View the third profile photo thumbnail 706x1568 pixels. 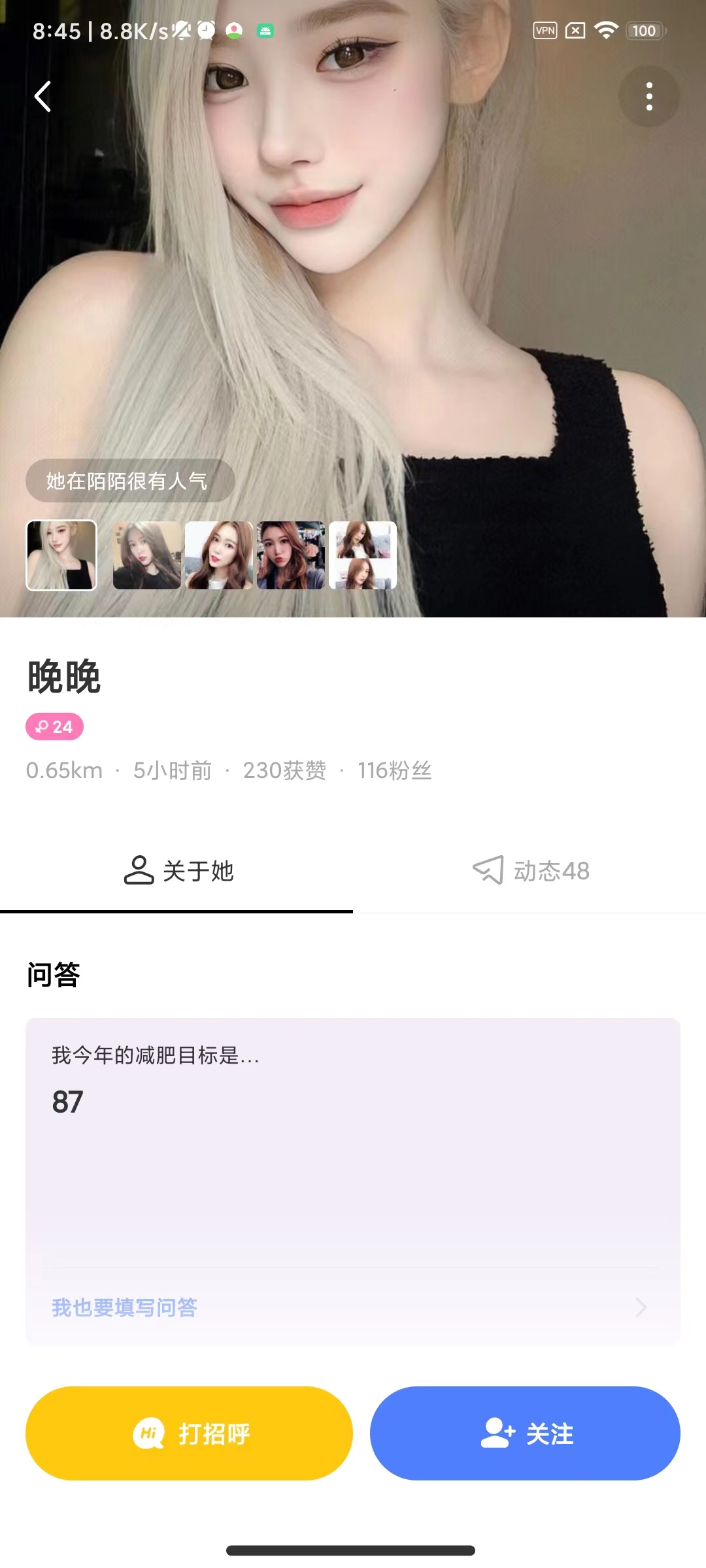coord(219,555)
